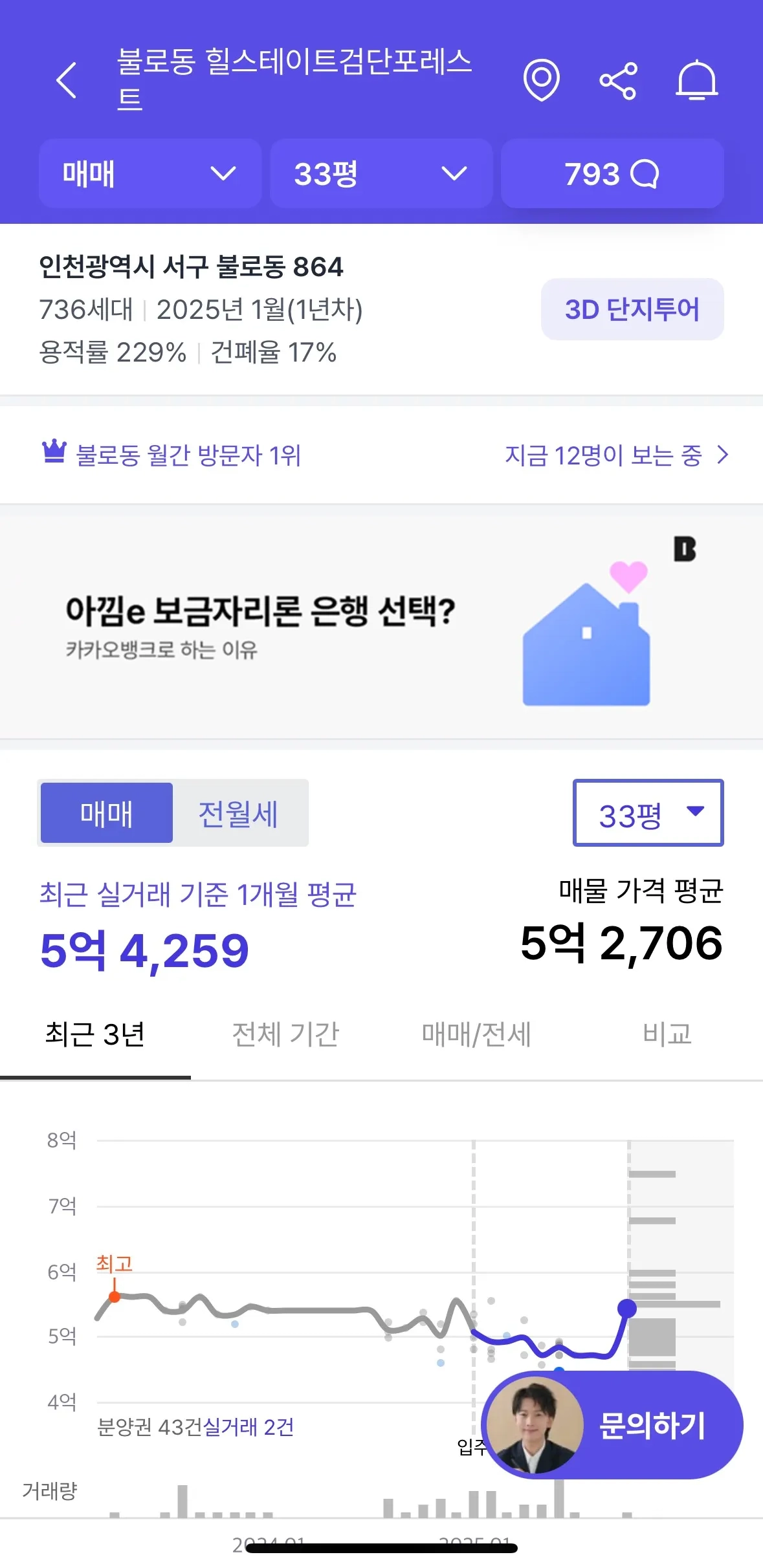Open the 793 comments button
The width and height of the screenshot is (763, 1568).
tap(612, 173)
